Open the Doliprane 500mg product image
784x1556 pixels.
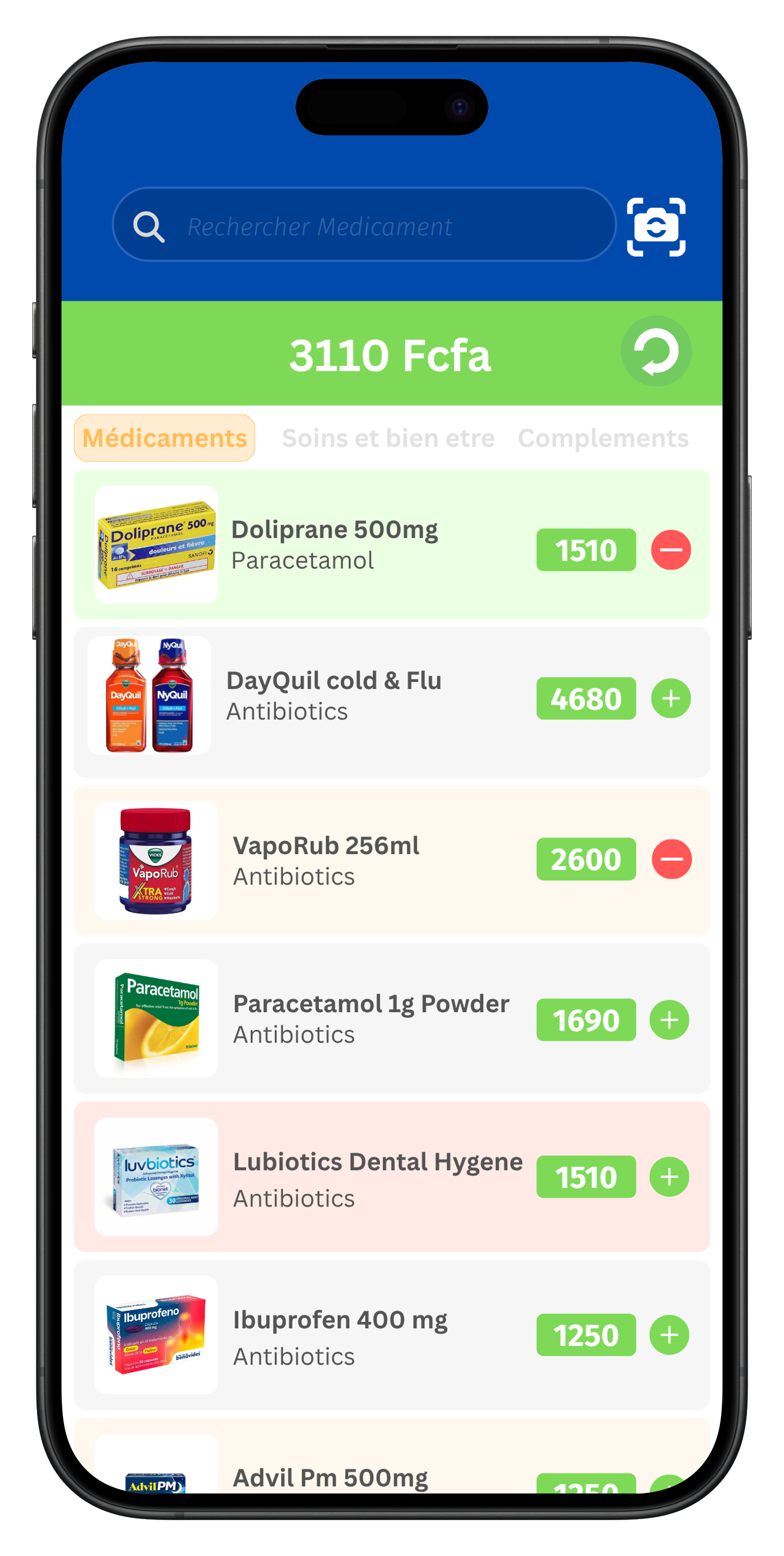pyautogui.click(x=156, y=545)
